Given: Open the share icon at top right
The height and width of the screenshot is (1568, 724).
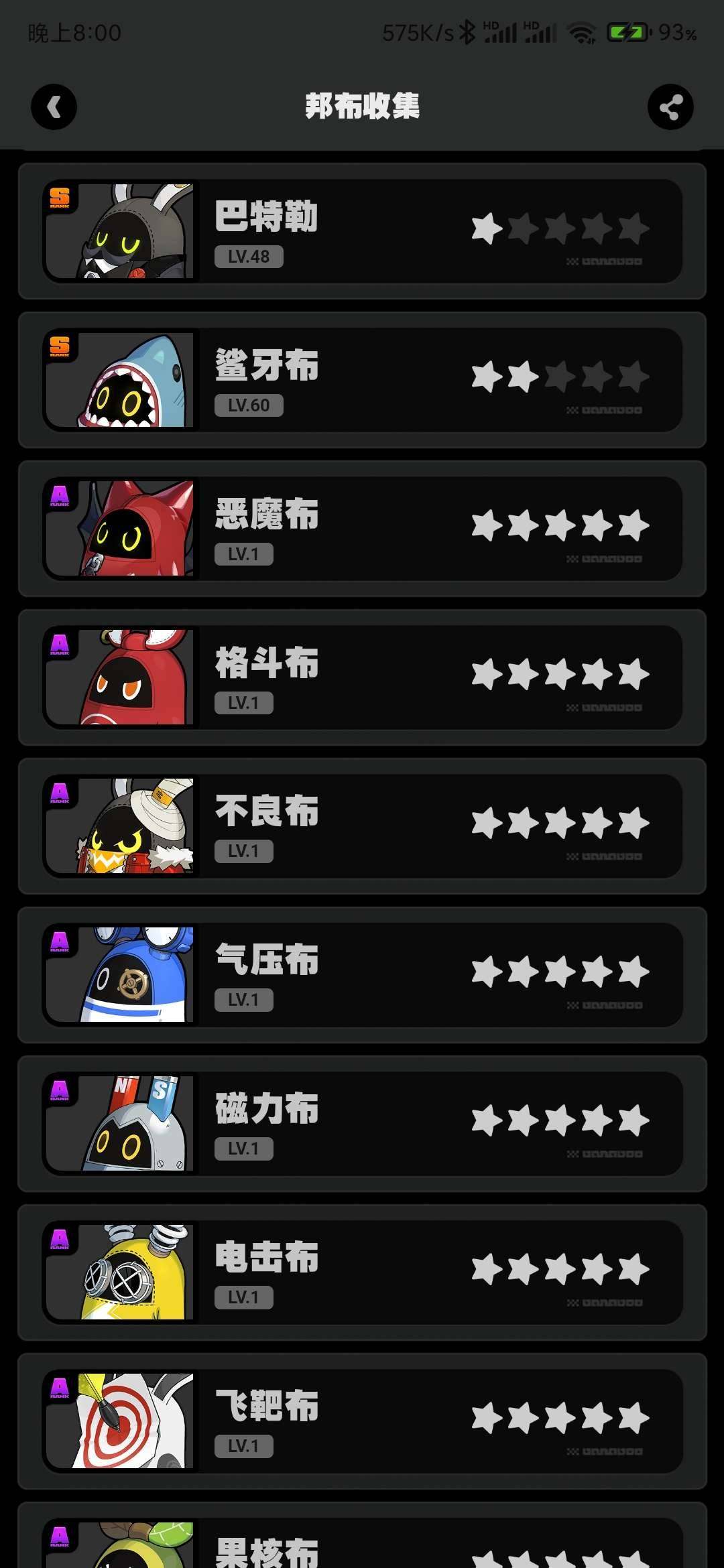Looking at the screenshot, I should pos(670,107).
